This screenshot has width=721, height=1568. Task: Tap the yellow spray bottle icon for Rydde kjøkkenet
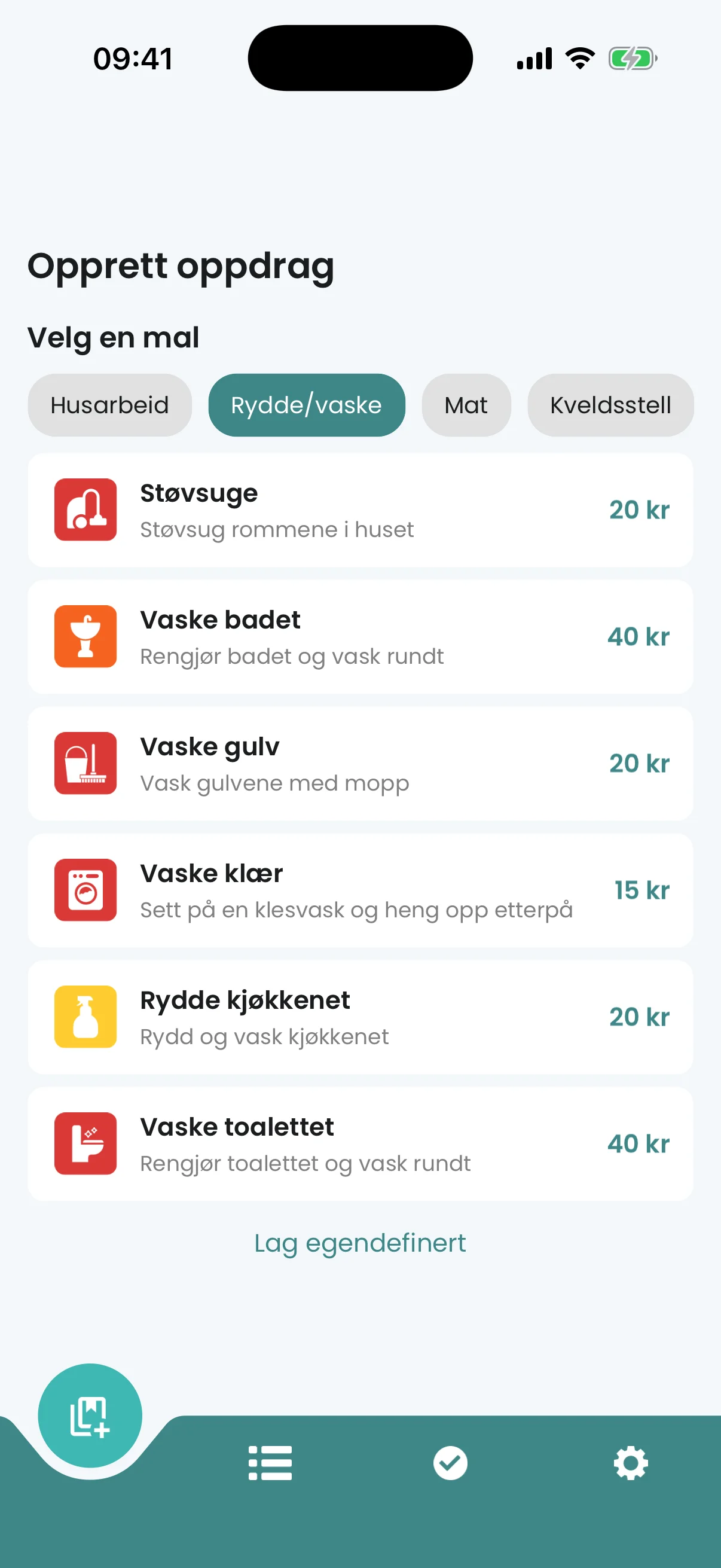tap(85, 1017)
